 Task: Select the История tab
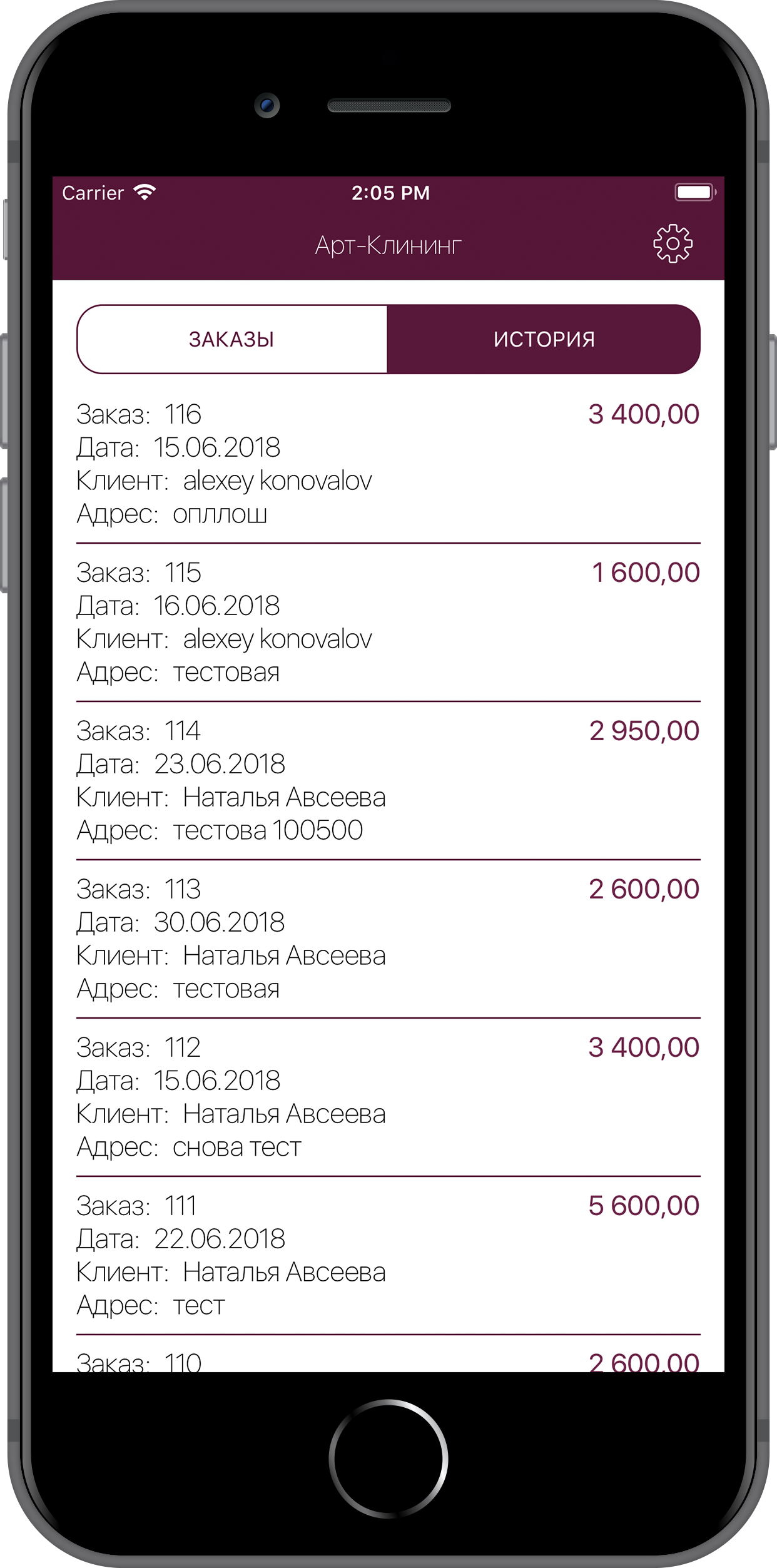coord(543,339)
